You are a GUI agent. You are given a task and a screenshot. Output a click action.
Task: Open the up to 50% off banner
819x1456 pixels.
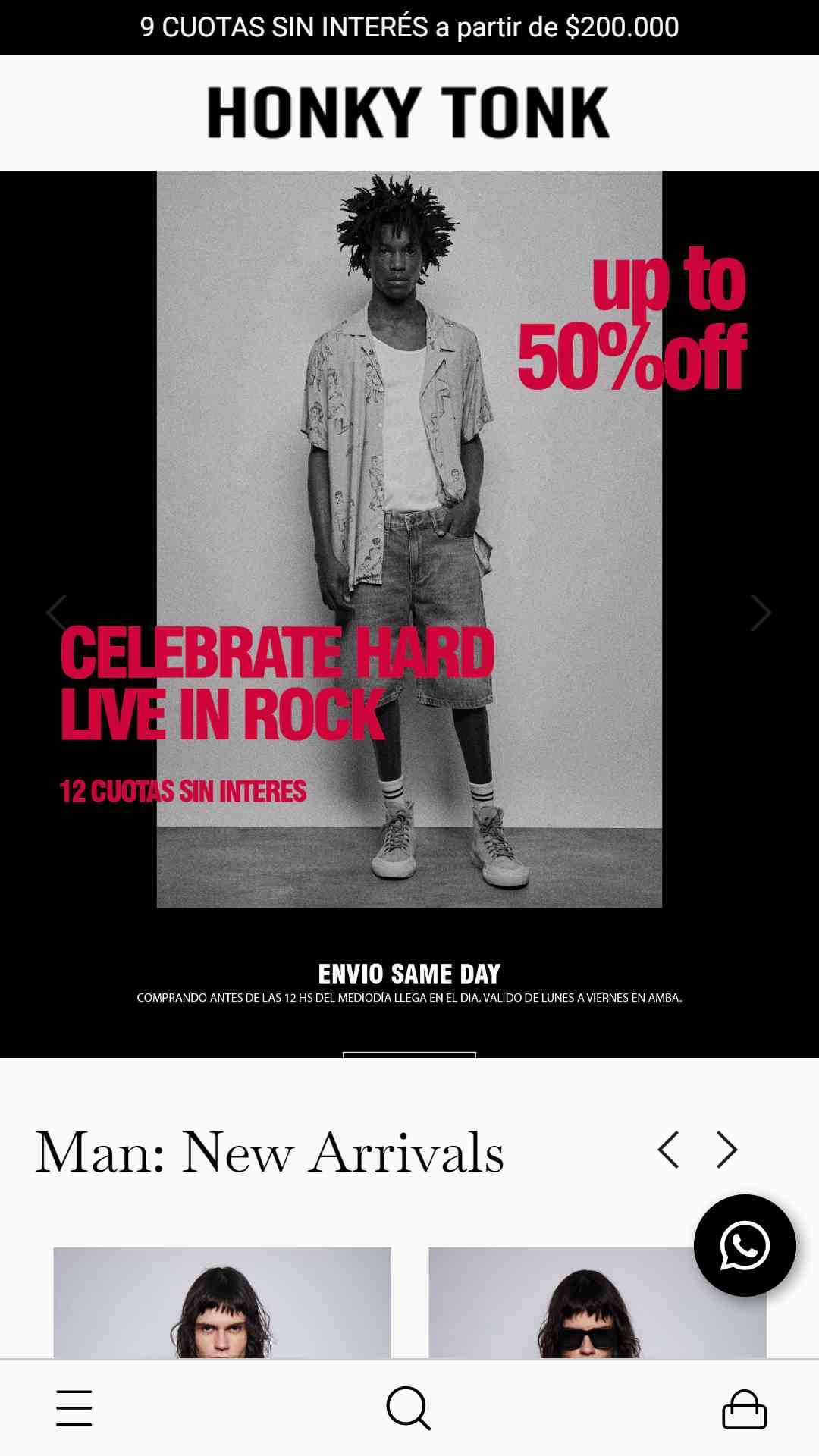pyautogui.click(x=409, y=538)
